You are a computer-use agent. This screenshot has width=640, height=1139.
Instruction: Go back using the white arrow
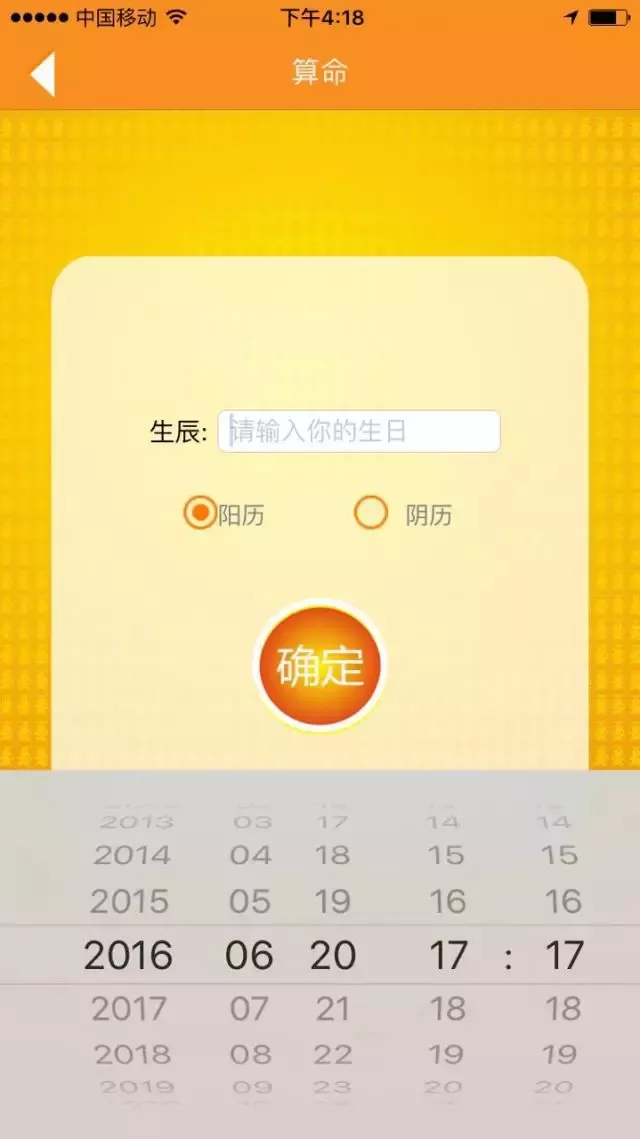click(42, 74)
